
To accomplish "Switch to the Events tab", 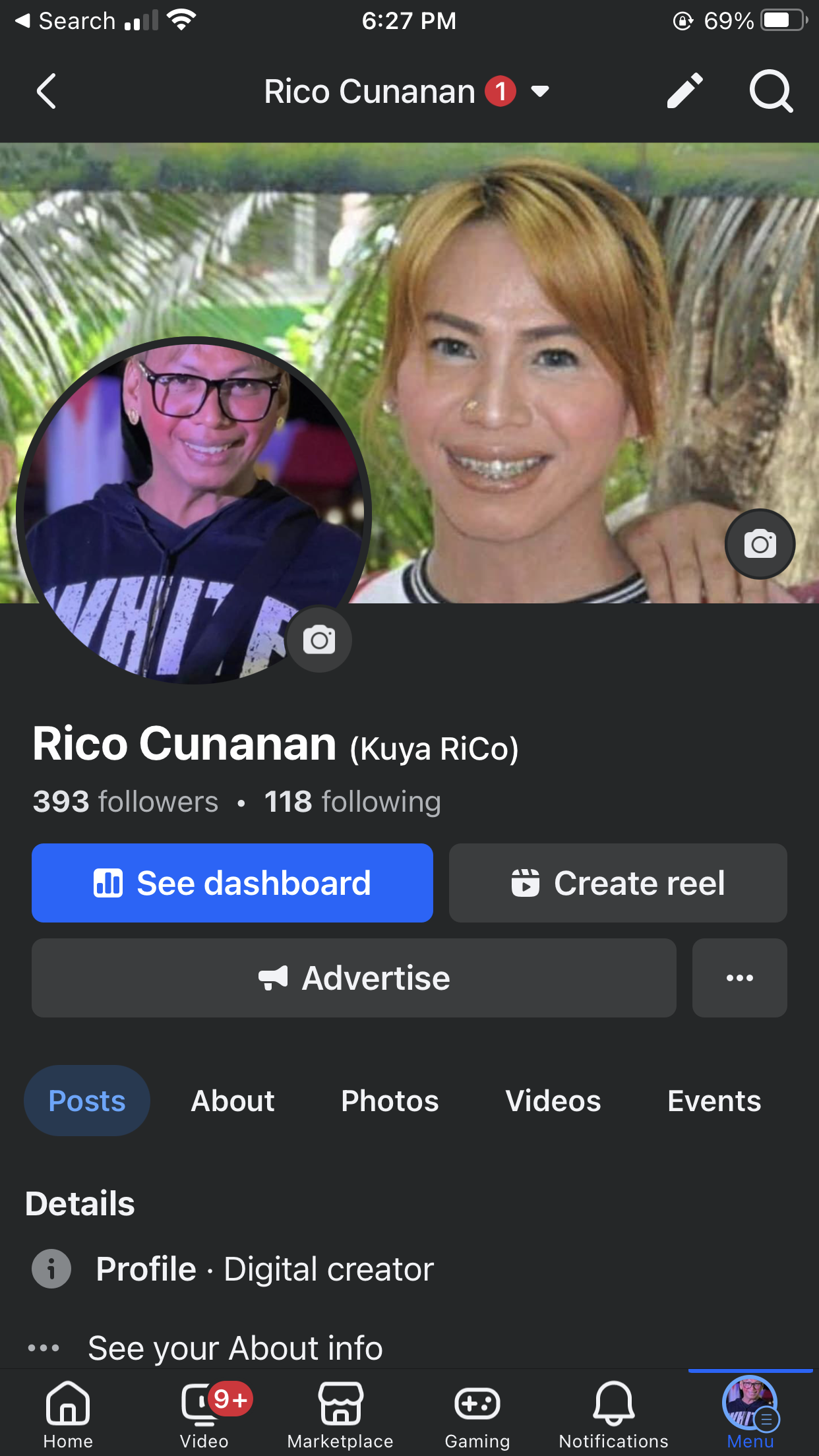I will point(714,1101).
